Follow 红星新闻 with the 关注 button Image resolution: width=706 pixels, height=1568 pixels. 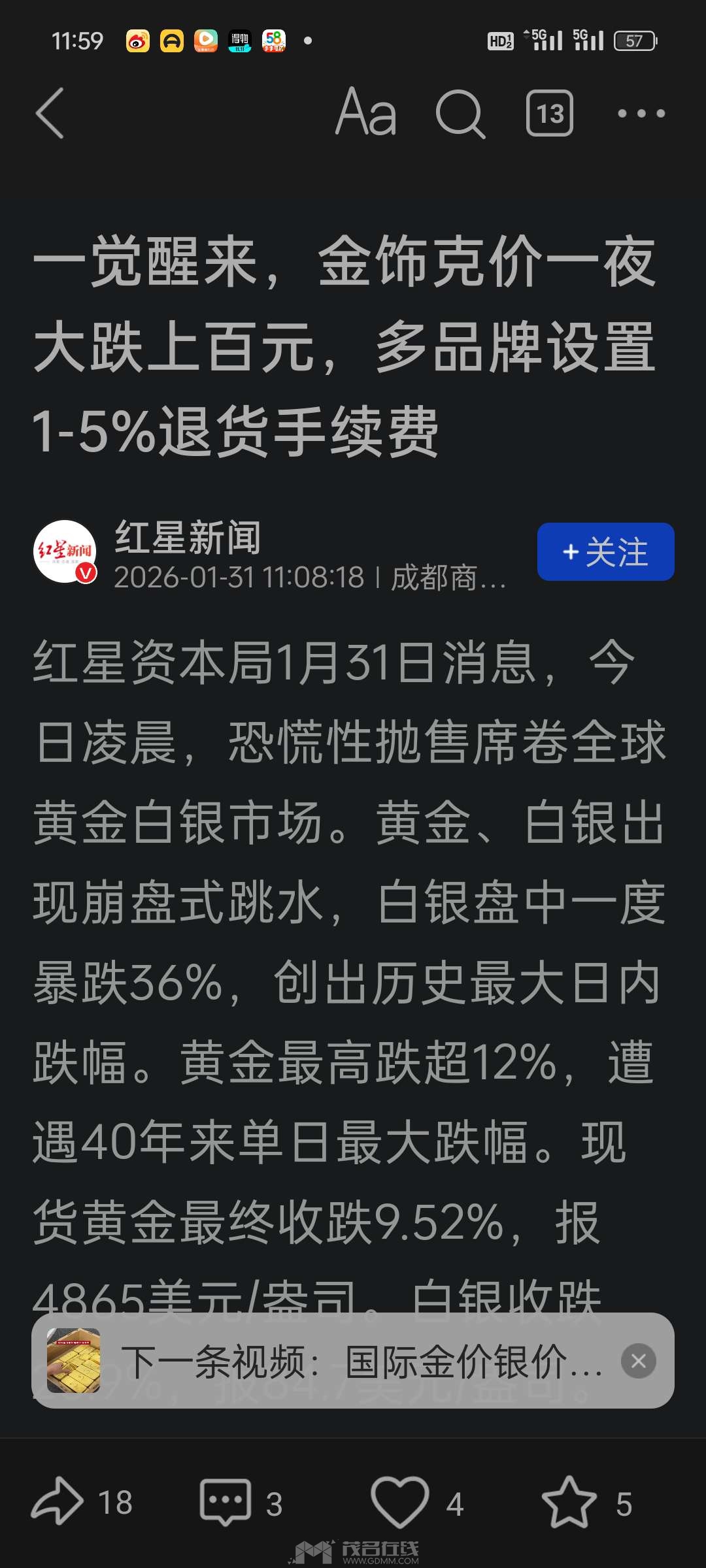point(605,552)
